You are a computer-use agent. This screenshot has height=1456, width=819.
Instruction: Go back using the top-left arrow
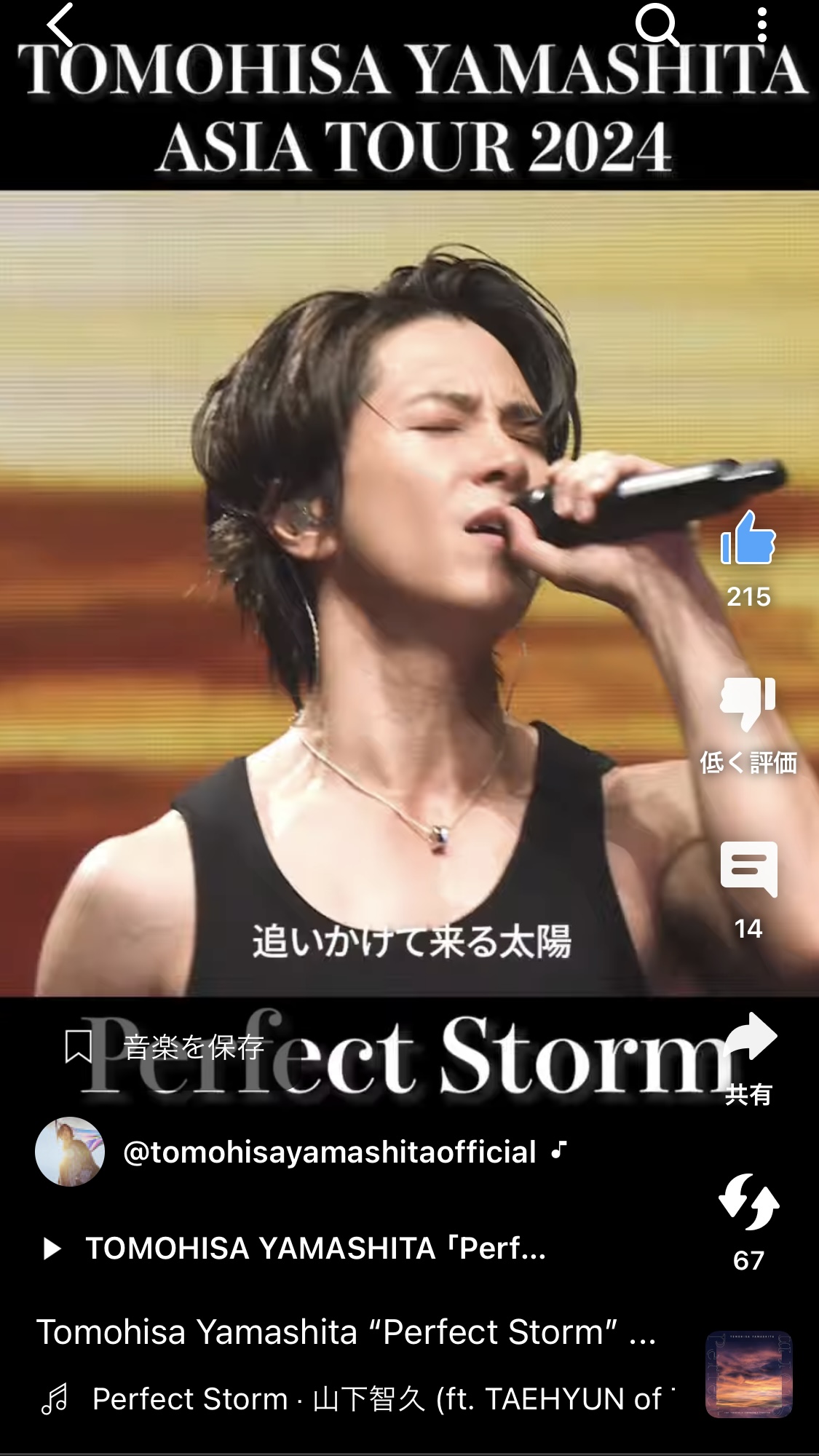click(60, 25)
